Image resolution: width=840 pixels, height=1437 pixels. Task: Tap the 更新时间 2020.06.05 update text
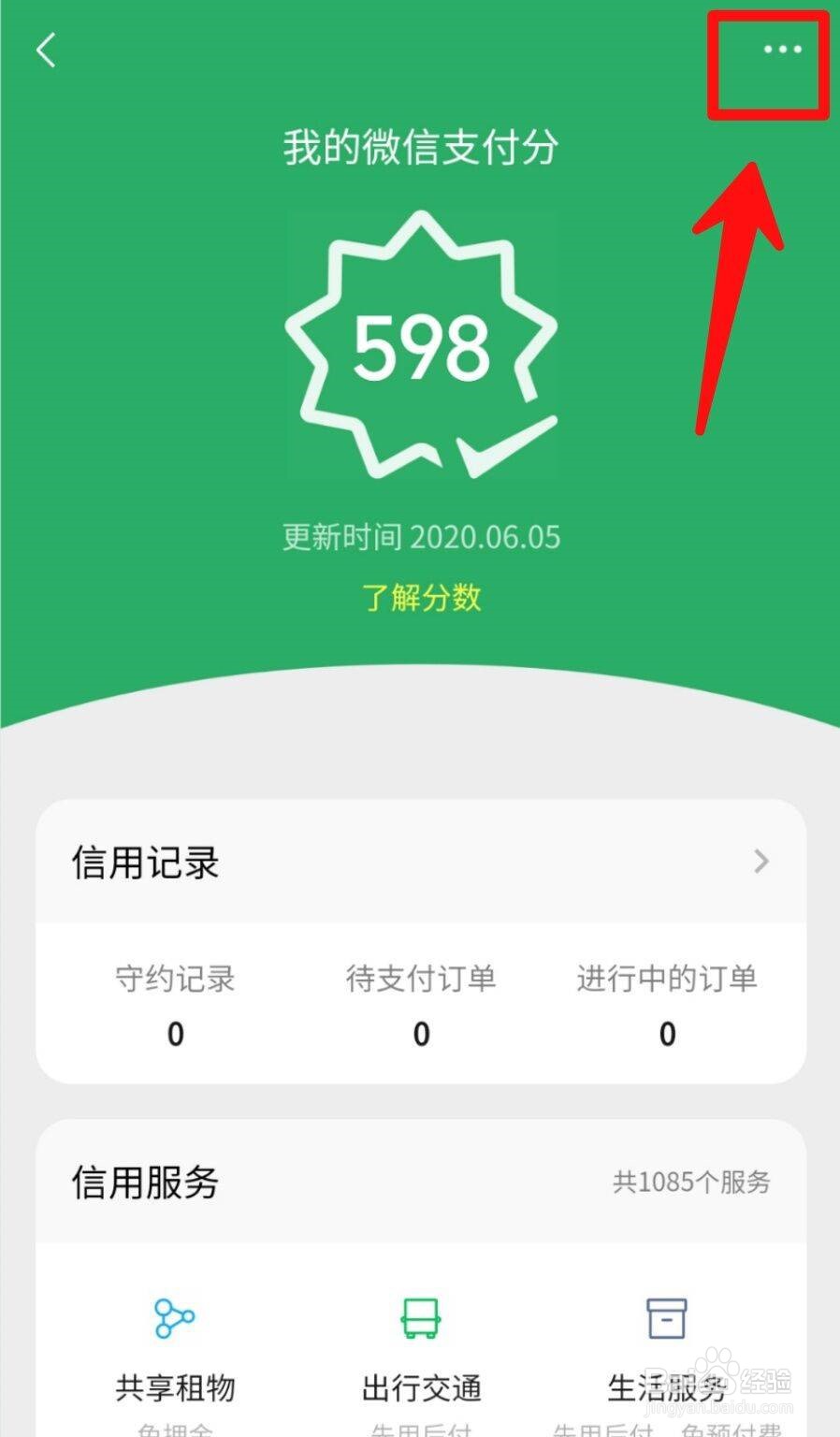point(421,537)
